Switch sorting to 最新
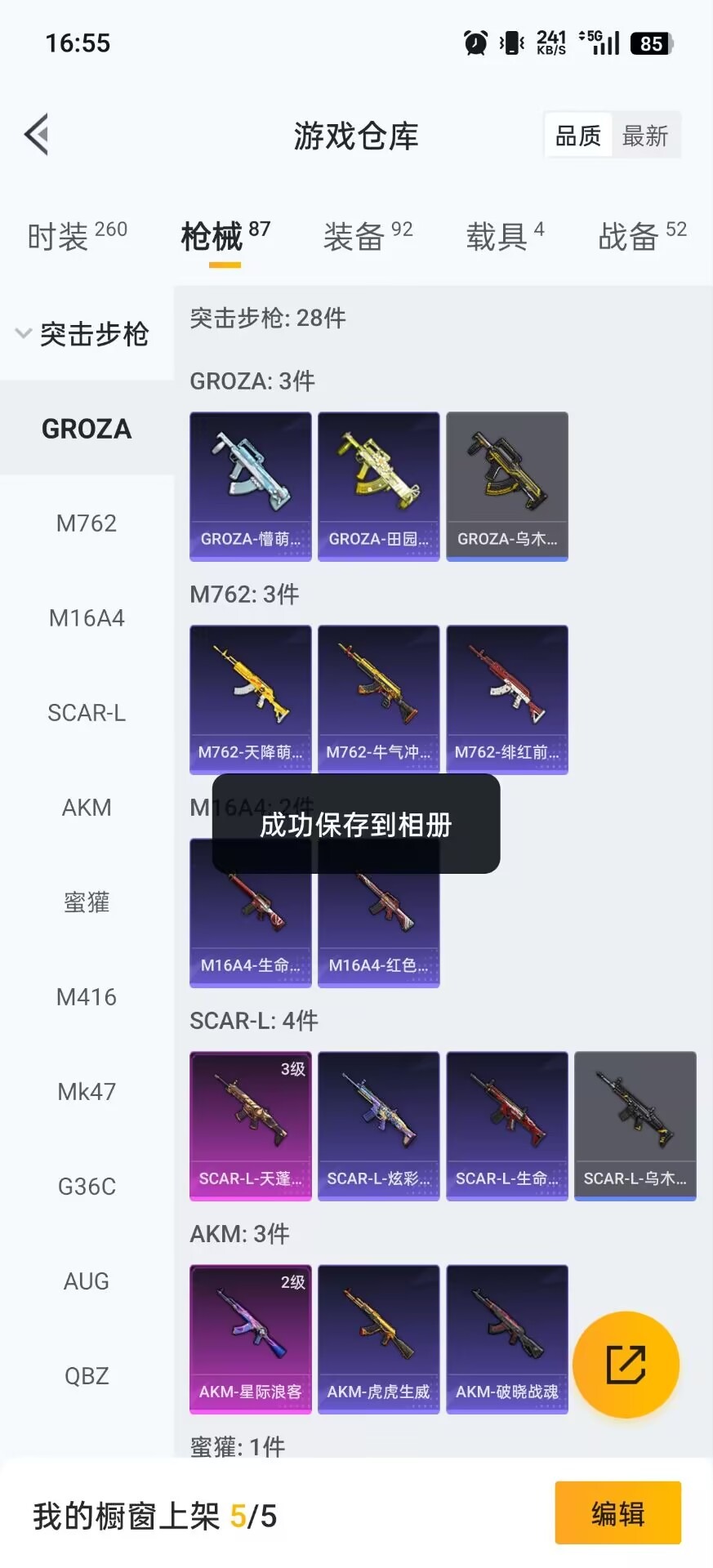 click(x=646, y=135)
